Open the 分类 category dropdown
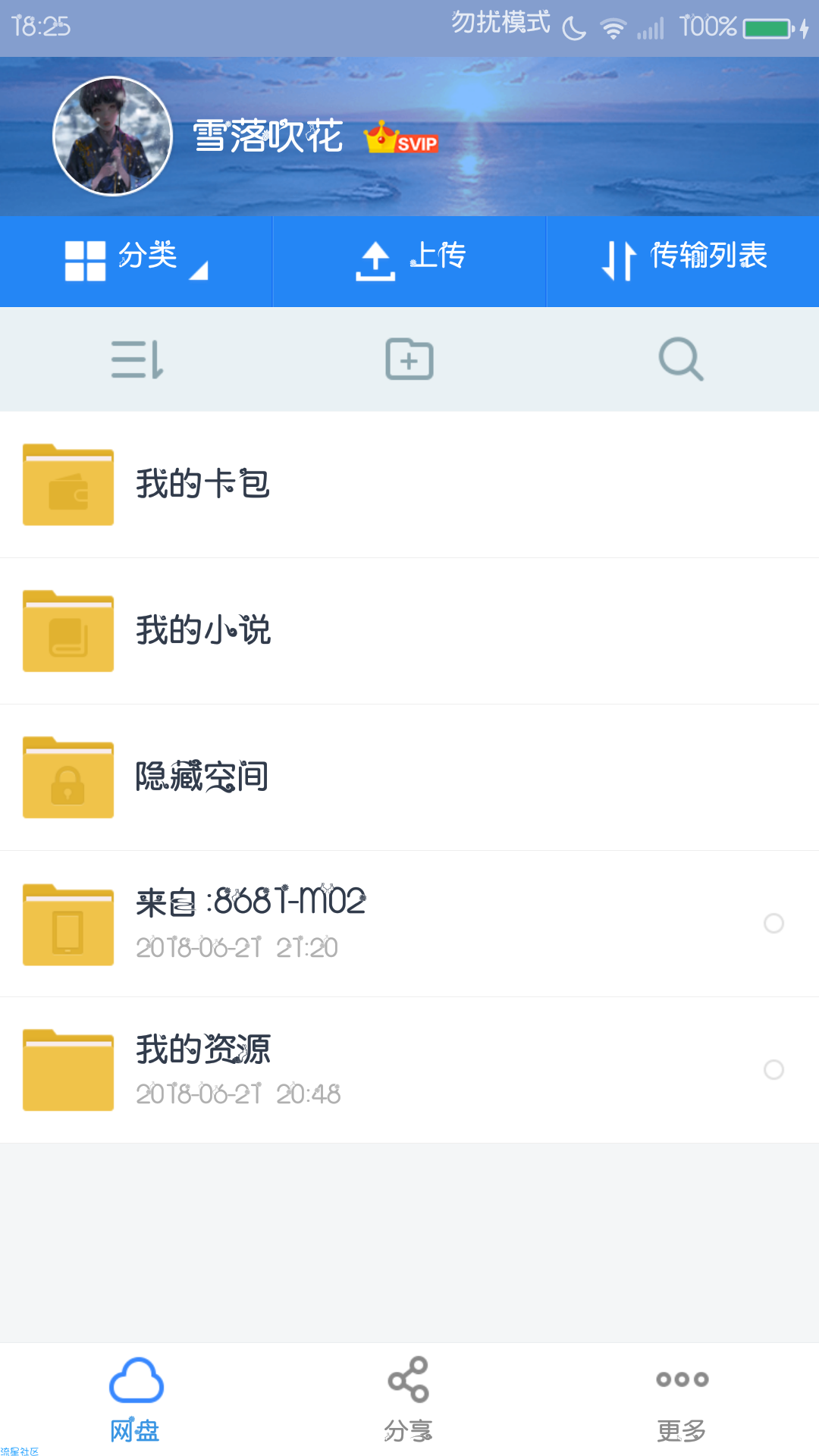Image resolution: width=819 pixels, height=1456 pixels. pos(136,261)
